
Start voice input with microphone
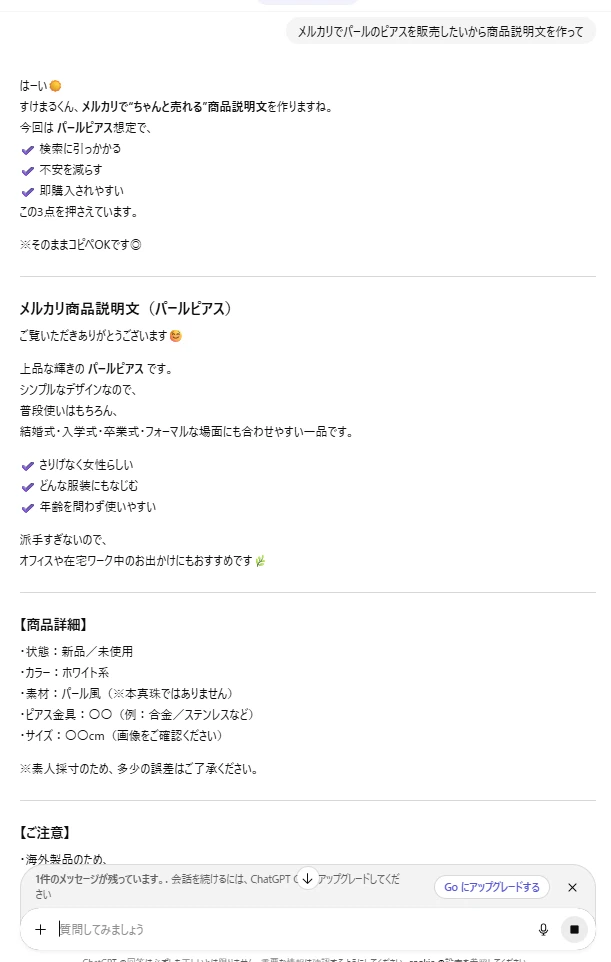point(543,929)
